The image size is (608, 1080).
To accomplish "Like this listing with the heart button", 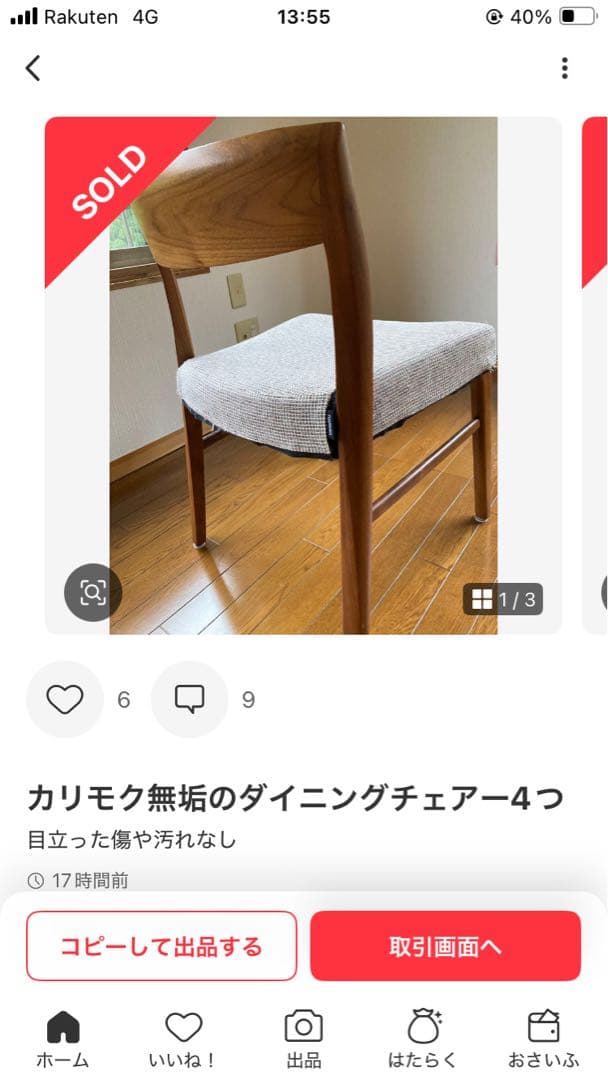I will pyautogui.click(x=65, y=699).
